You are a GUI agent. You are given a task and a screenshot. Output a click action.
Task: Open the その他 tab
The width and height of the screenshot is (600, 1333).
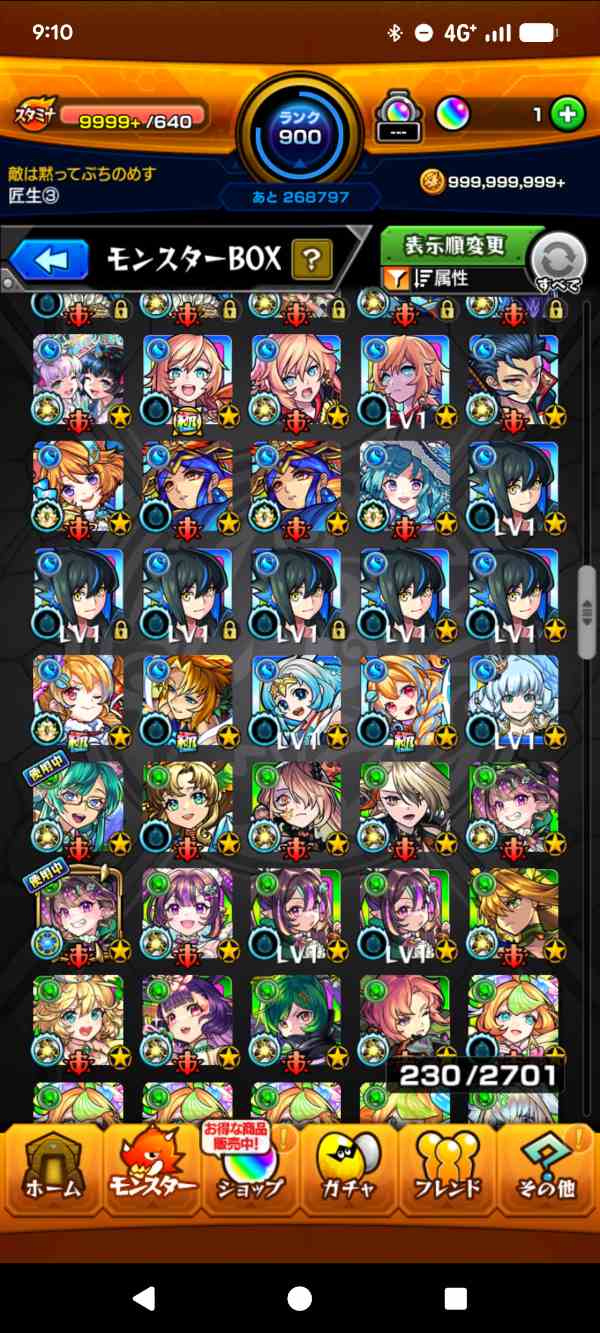coord(546,1167)
